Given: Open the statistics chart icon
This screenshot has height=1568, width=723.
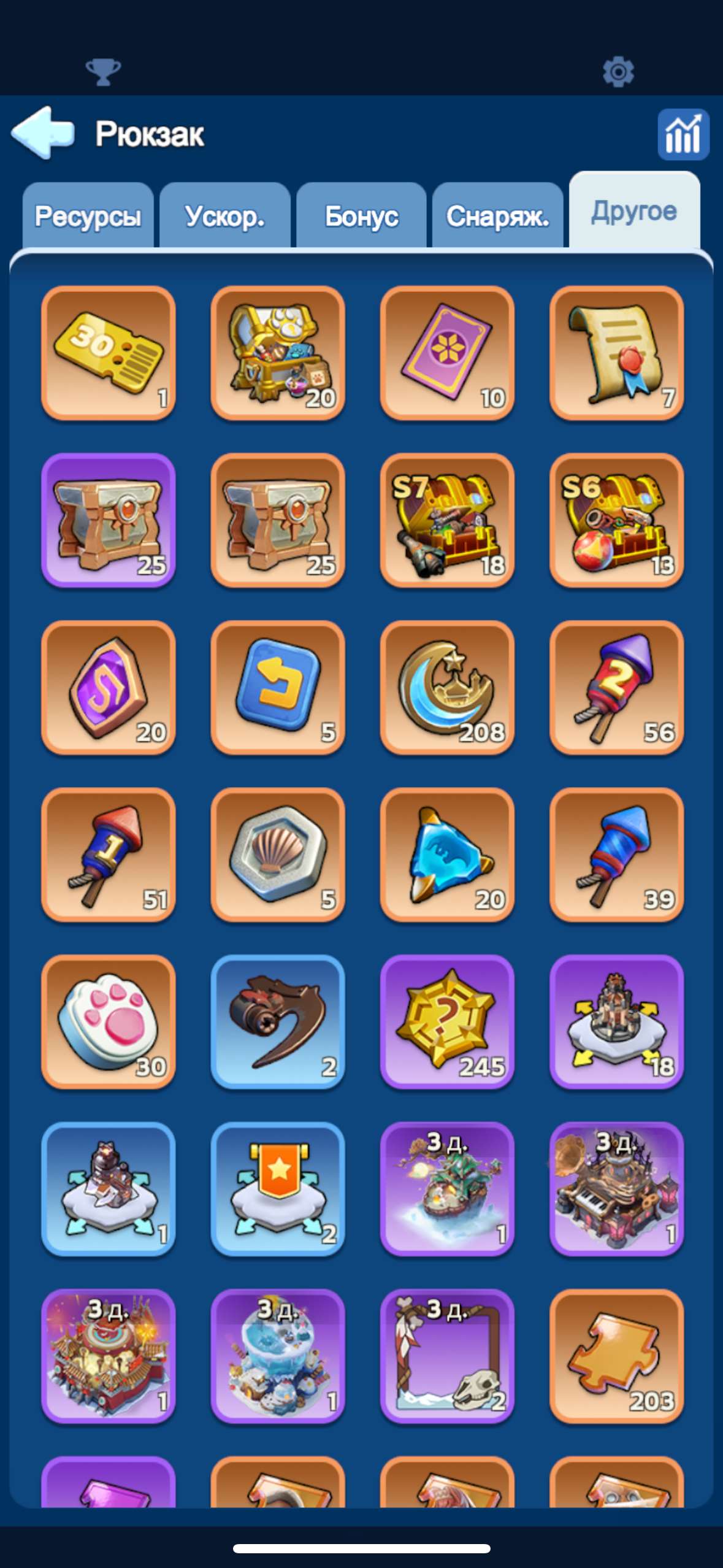Looking at the screenshot, I should coord(683,134).
